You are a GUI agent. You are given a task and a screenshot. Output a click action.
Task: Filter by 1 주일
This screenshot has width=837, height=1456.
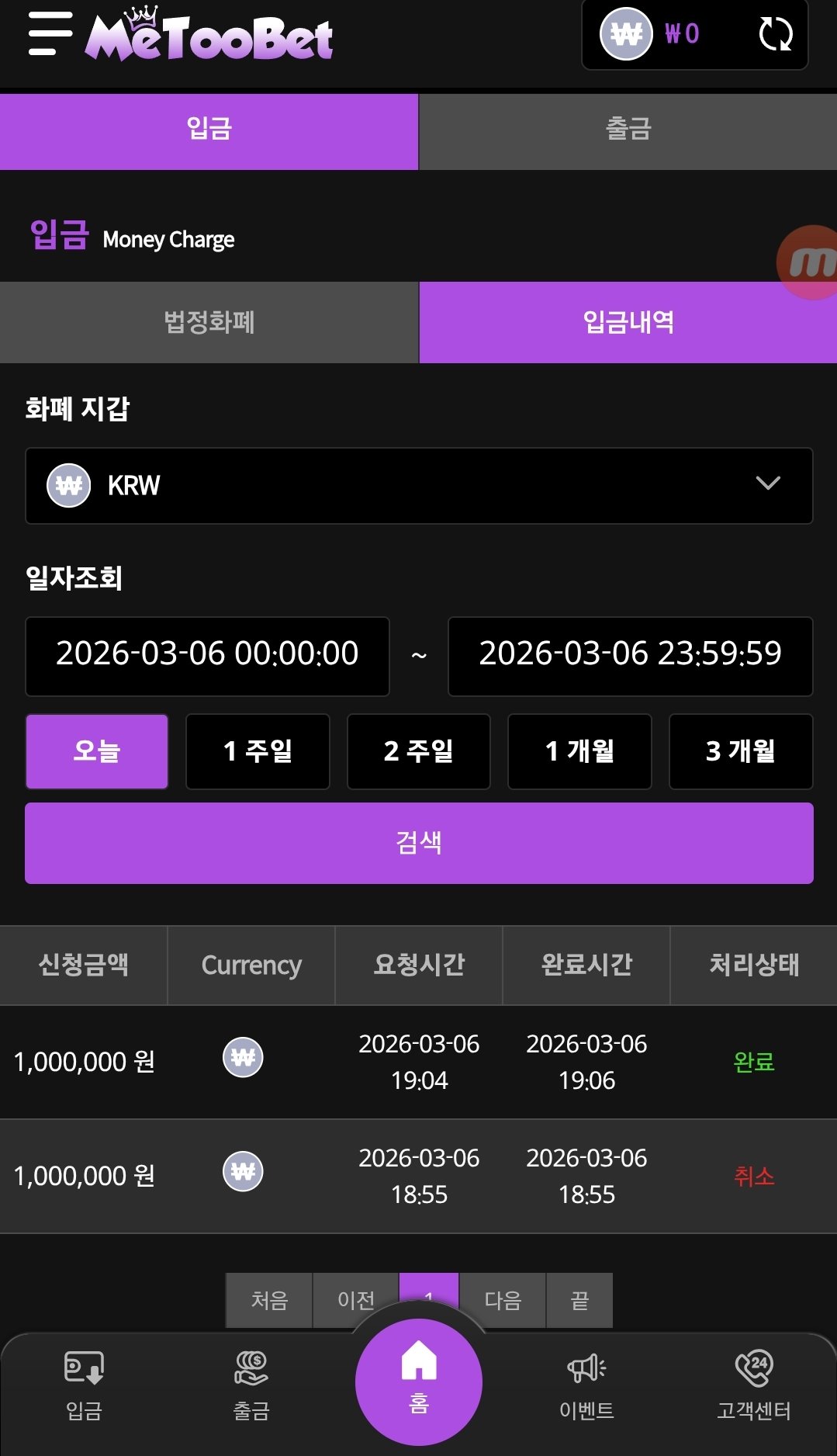pyautogui.click(x=258, y=751)
